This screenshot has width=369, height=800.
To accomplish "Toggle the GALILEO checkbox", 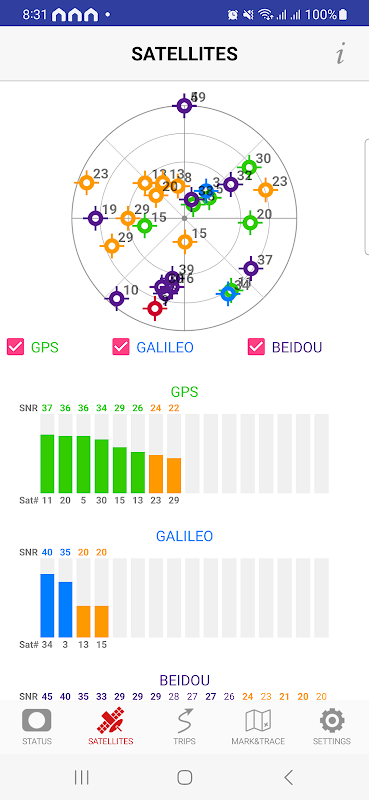I will coord(121,347).
